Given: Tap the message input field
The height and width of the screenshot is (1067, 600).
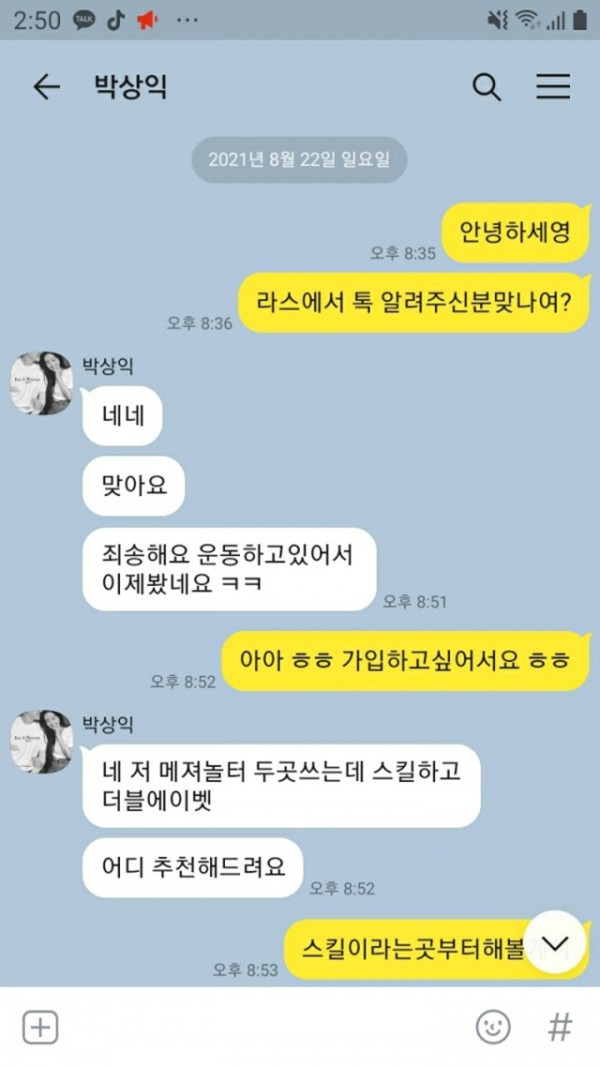Looking at the screenshot, I should 260,1027.
